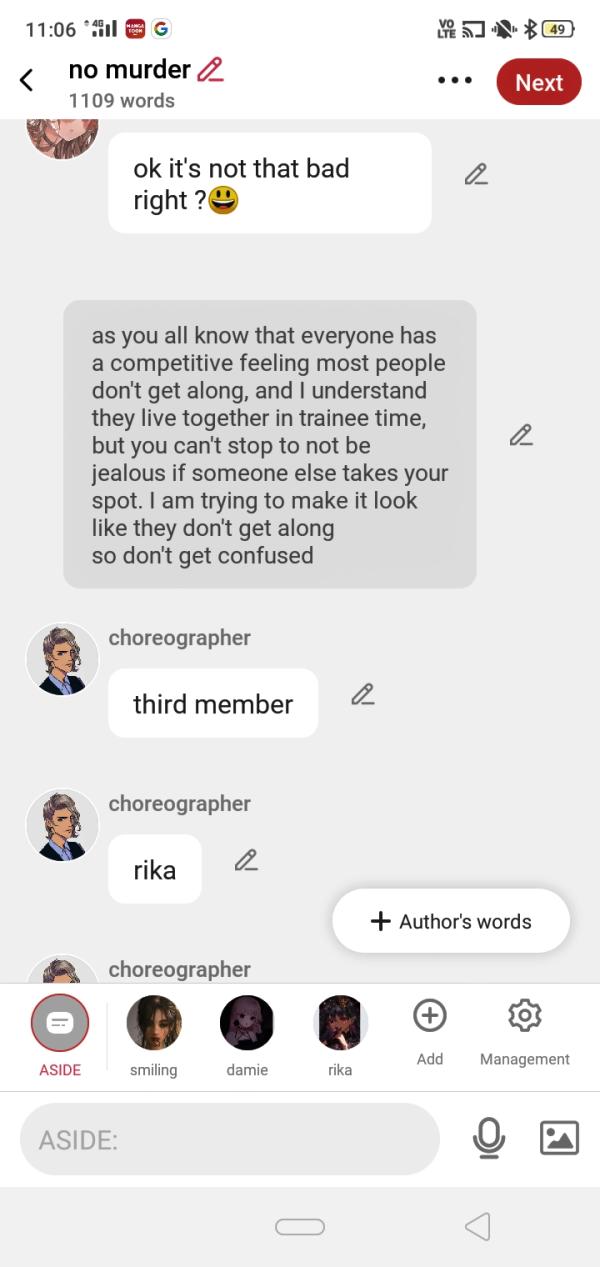
Task: Go back using the top-left arrow
Action: (x=27, y=81)
